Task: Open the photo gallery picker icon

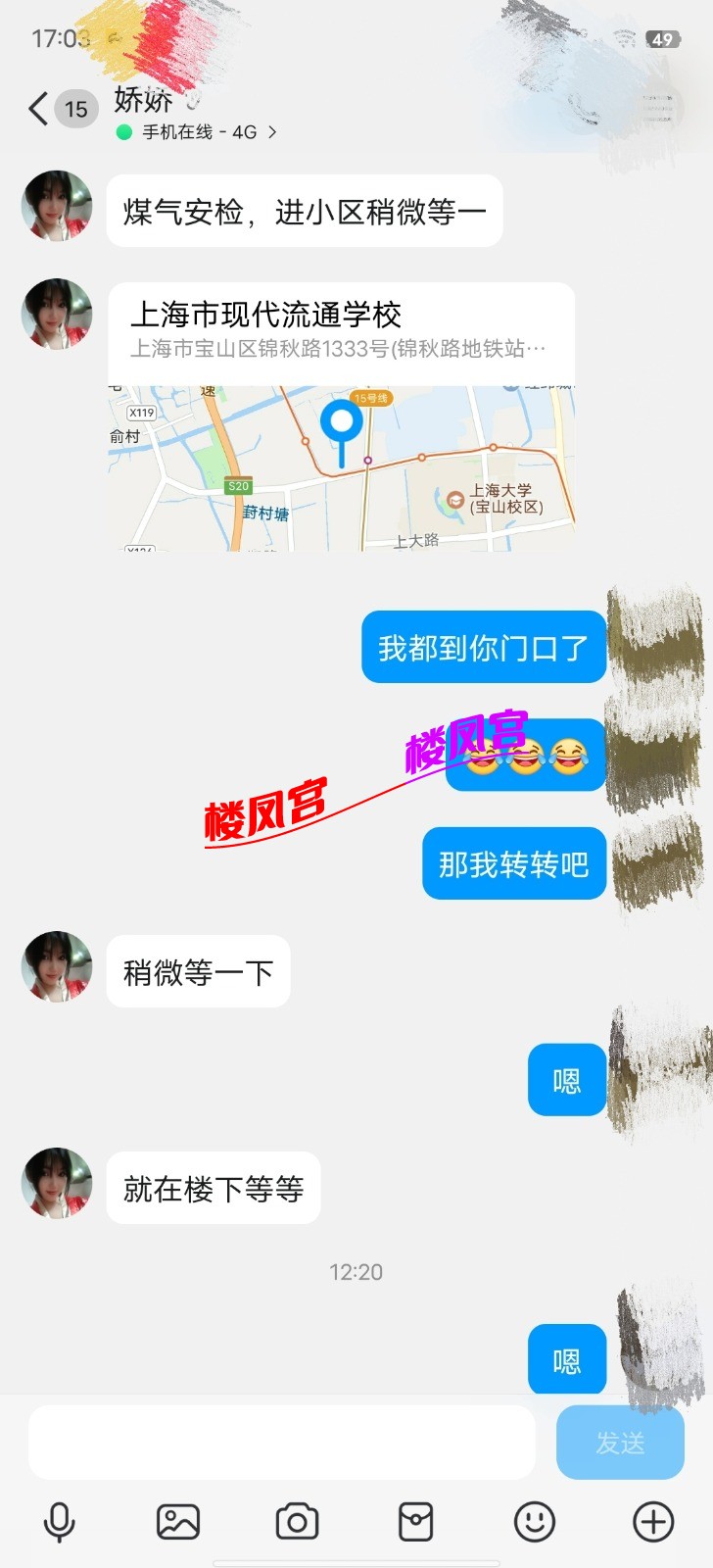Action: (178, 1521)
